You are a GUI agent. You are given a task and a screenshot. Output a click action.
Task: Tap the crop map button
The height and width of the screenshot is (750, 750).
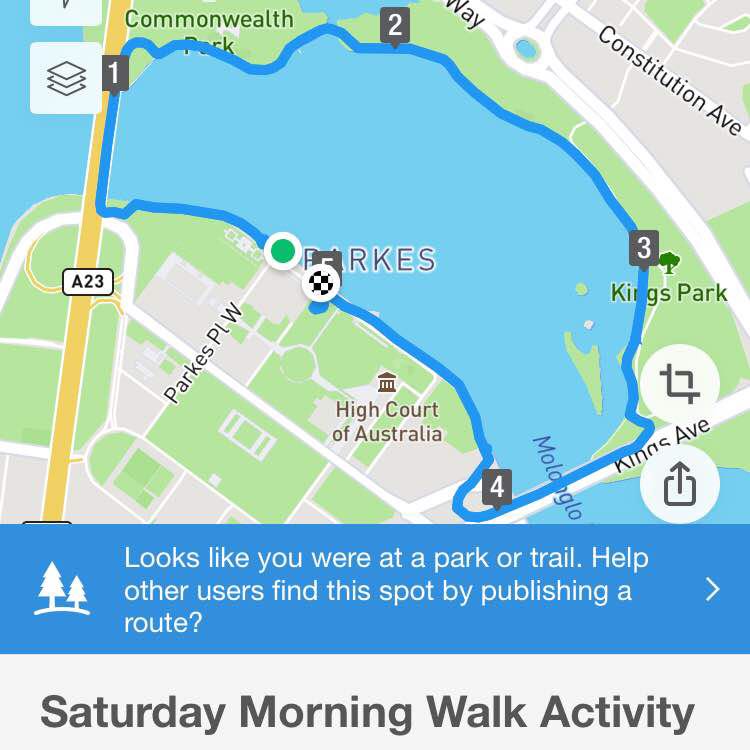pyautogui.click(x=679, y=384)
